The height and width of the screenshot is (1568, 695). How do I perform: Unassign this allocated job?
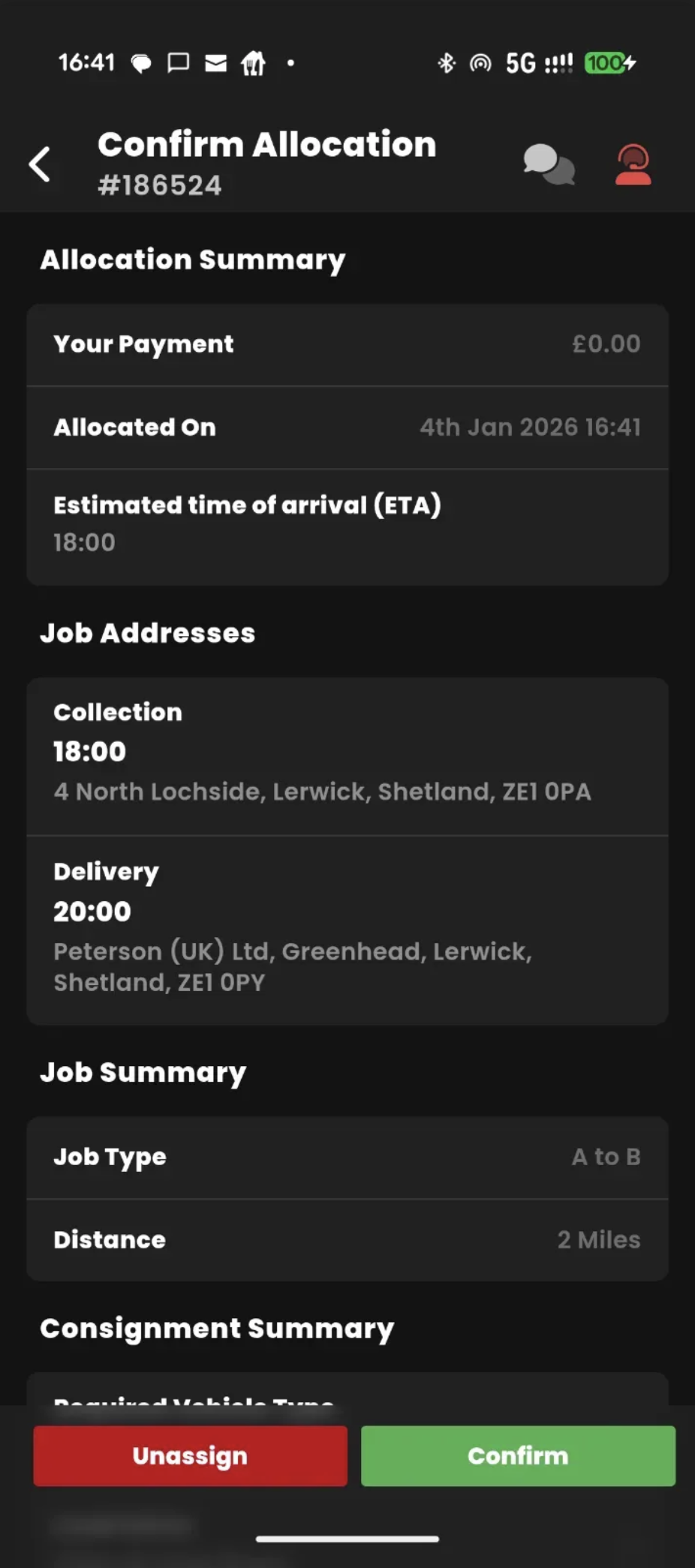190,1455
